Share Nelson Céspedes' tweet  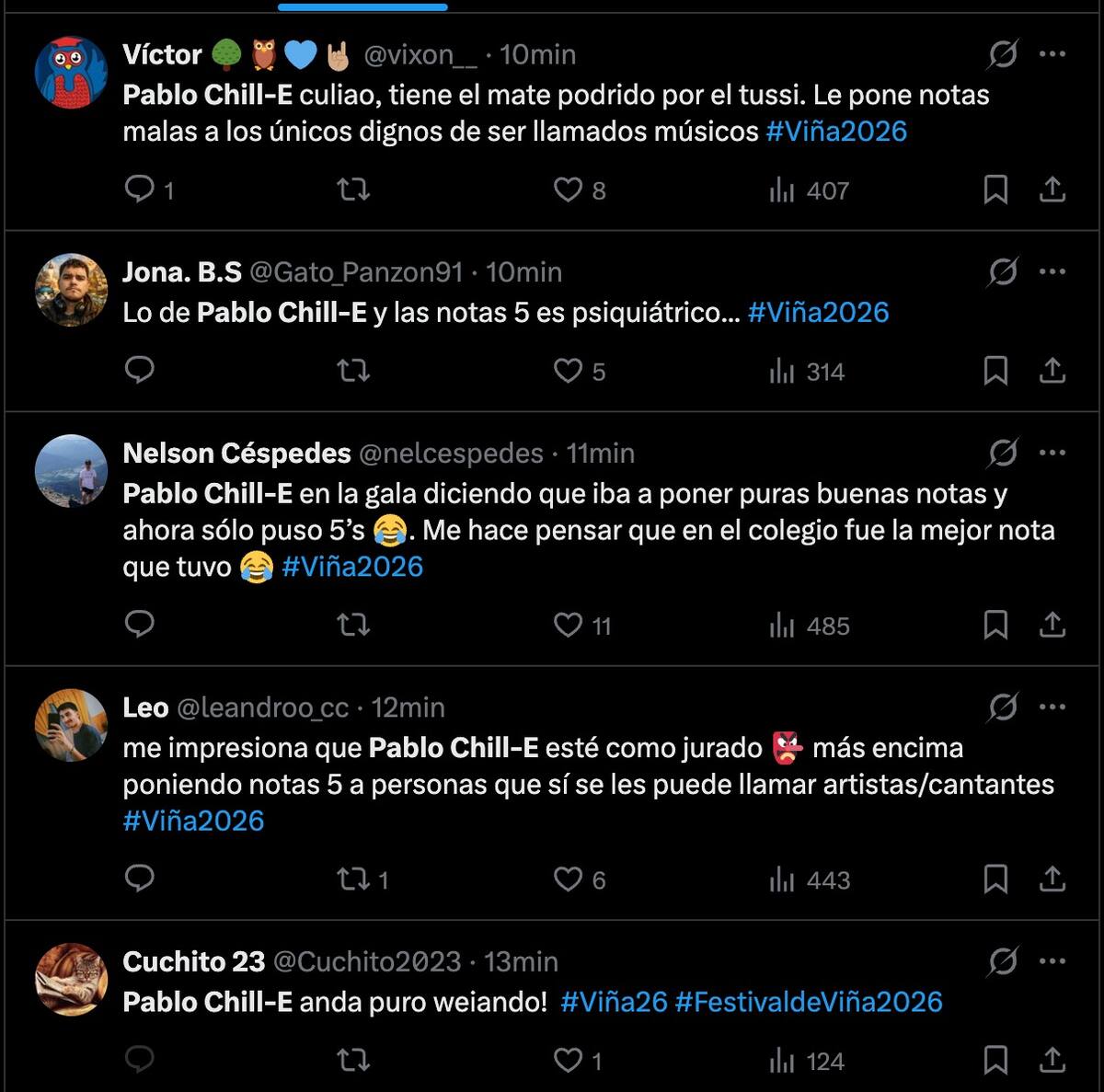point(1052,626)
